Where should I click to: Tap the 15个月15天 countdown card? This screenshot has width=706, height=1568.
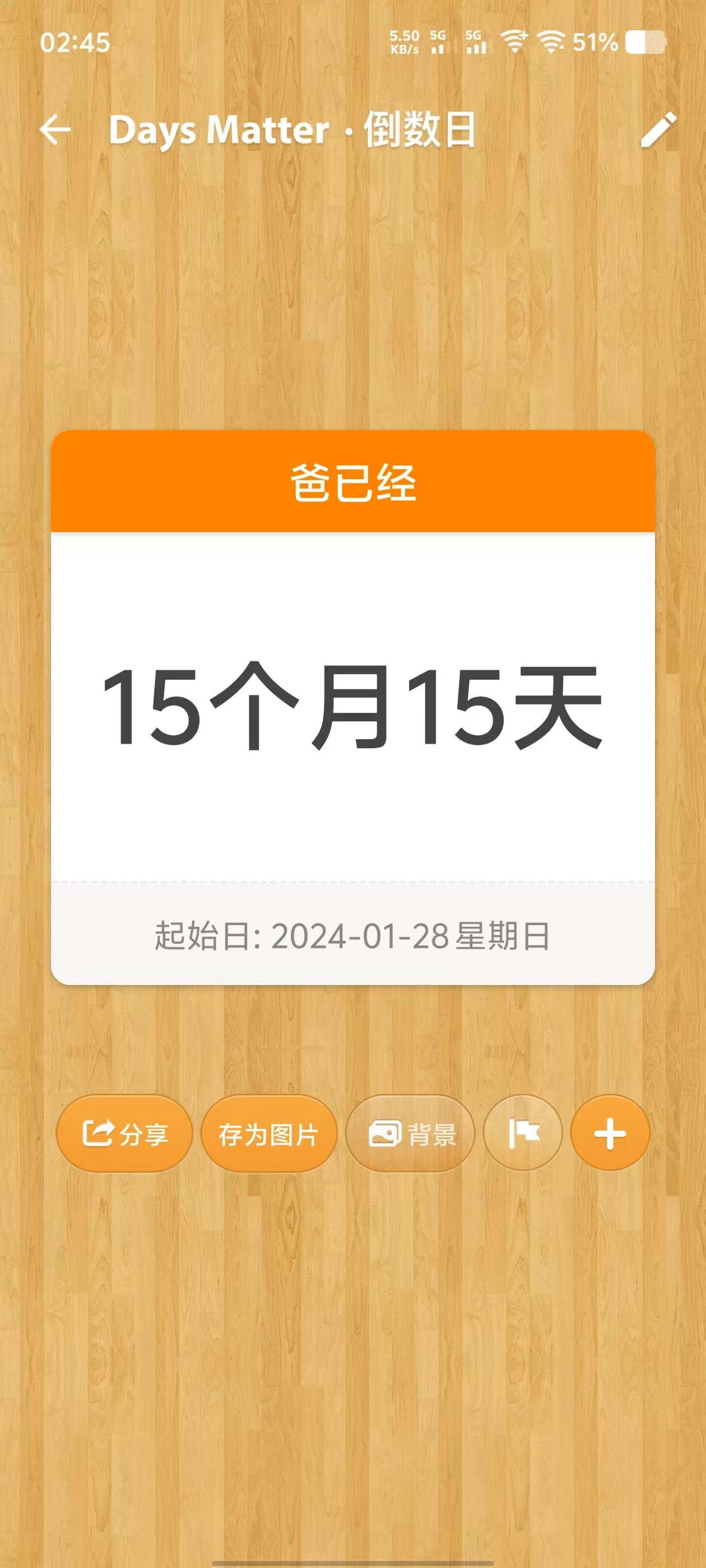(x=352, y=706)
